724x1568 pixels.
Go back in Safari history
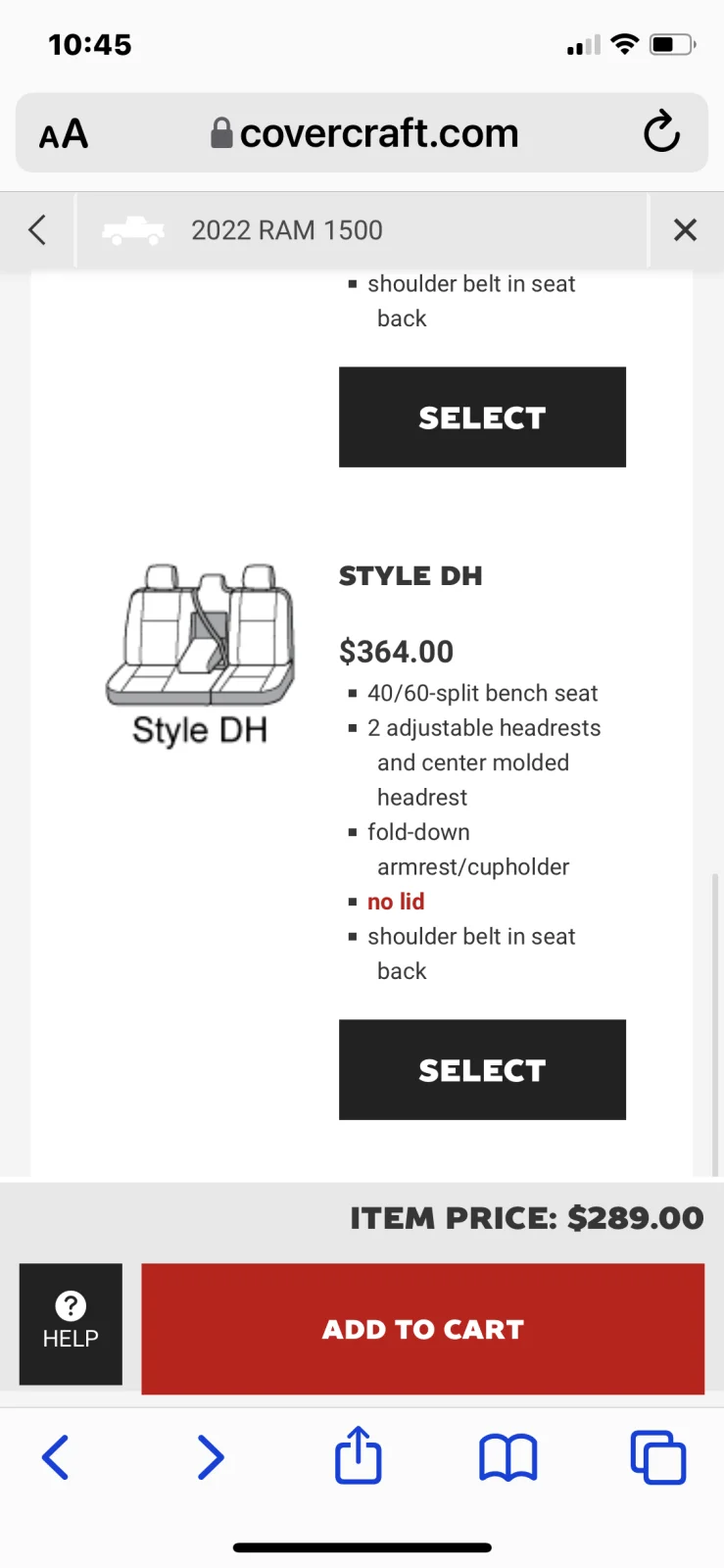(56, 1456)
